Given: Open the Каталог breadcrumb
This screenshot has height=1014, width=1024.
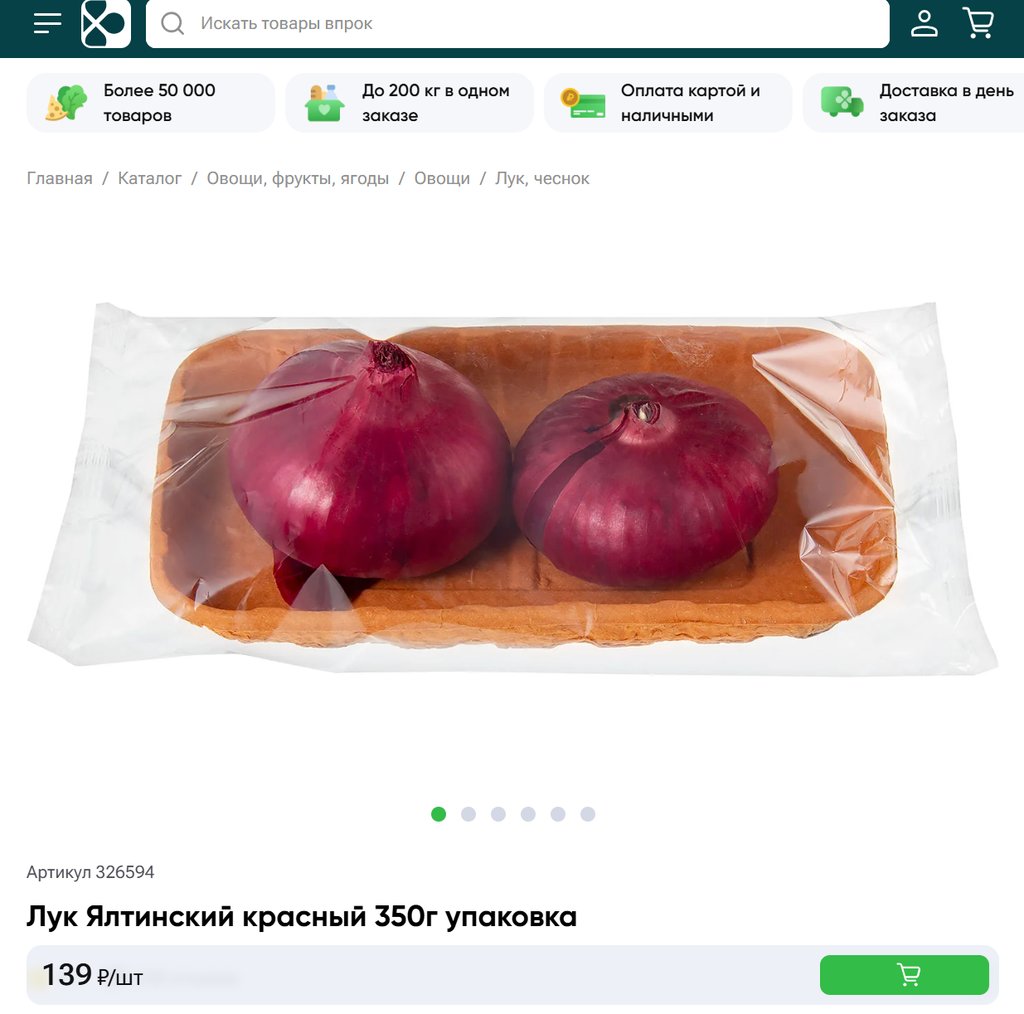Looking at the screenshot, I should pos(150,178).
